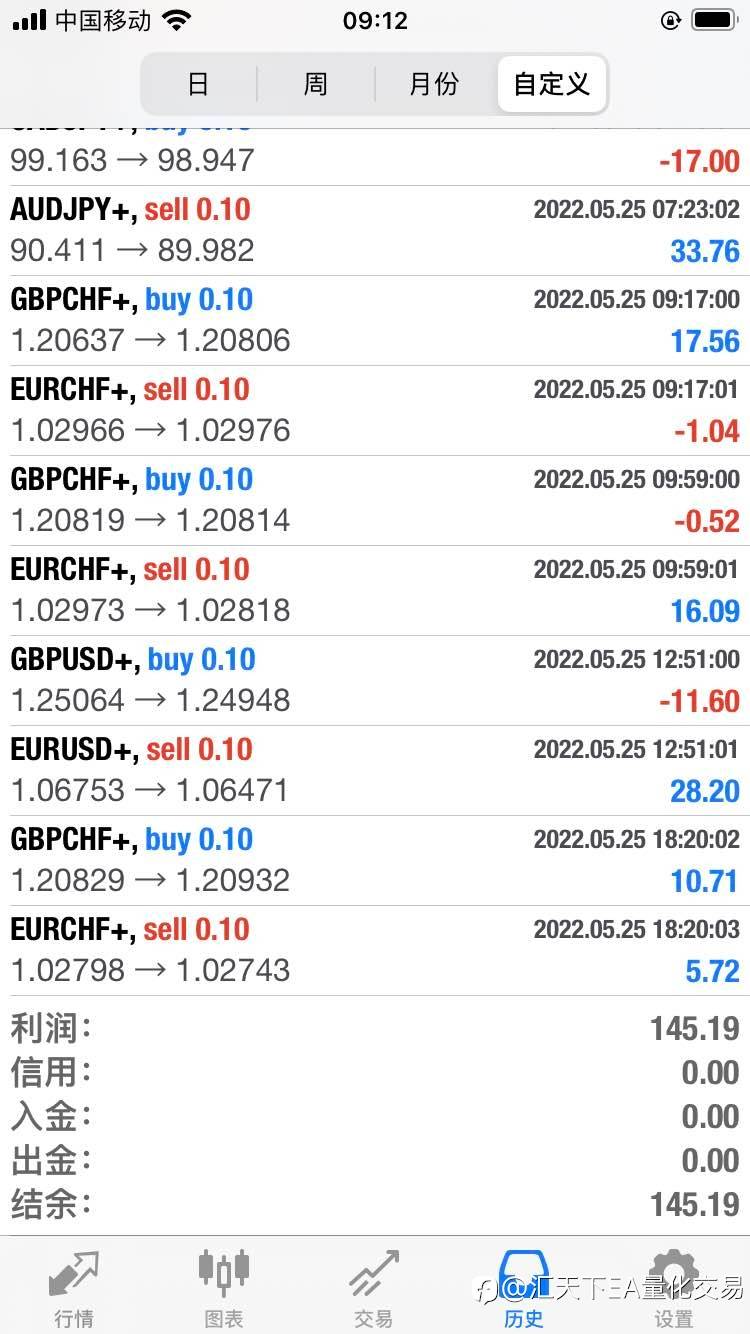Image resolution: width=750 pixels, height=1334 pixels.
Task: Expand the GBPCHF+ buy trade at 18:20:02
Action: (x=375, y=860)
